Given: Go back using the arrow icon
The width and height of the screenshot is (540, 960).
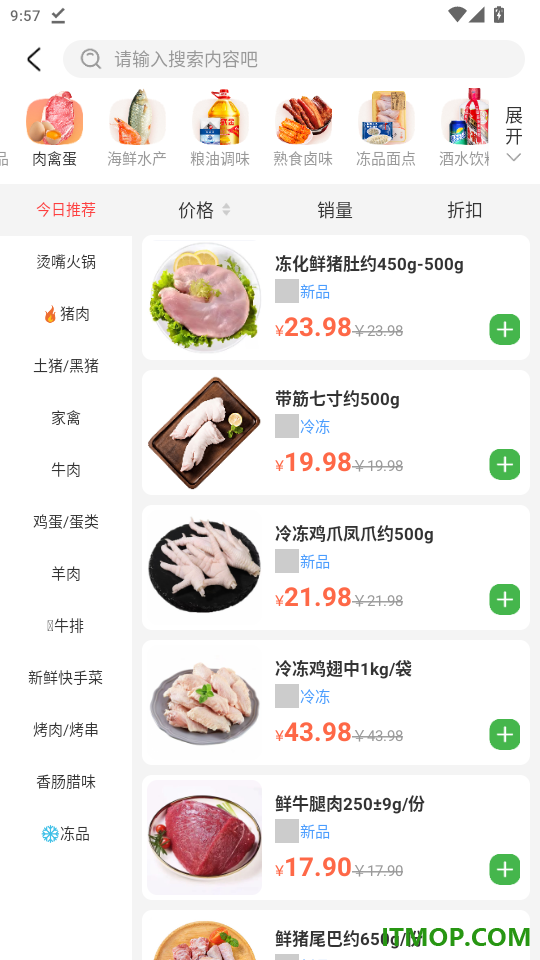Looking at the screenshot, I should 34,59.
